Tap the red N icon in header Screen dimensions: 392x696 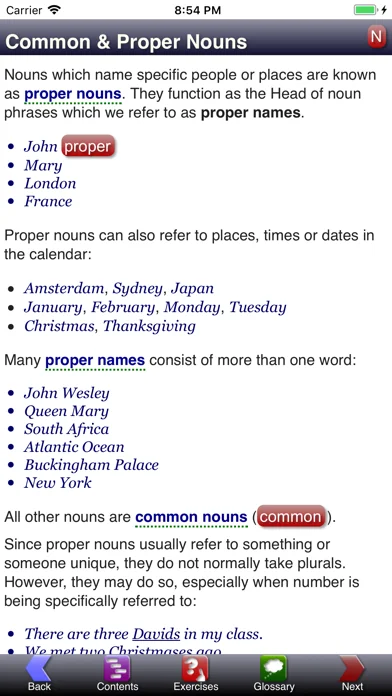[376, 36]
